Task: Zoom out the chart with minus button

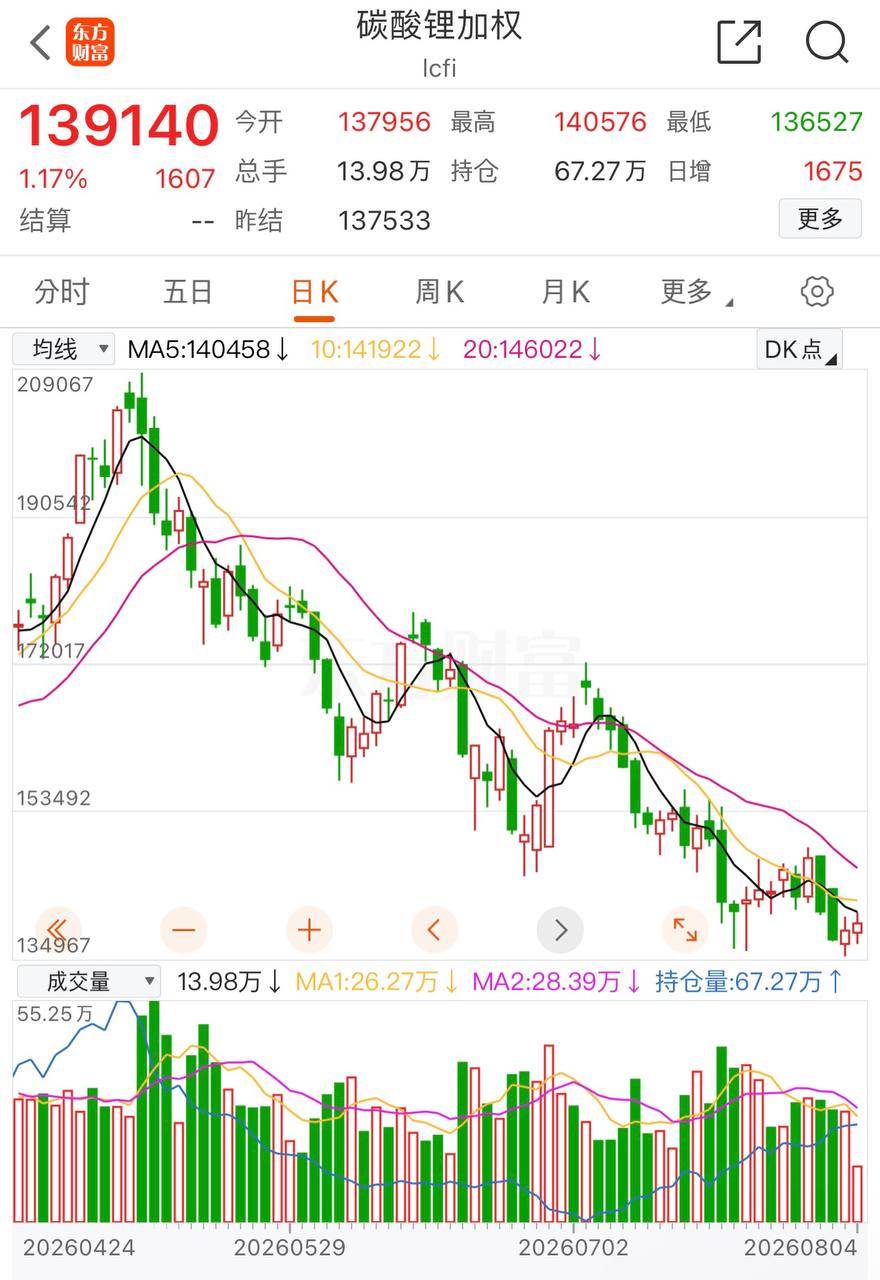Action: click(183, 930)
